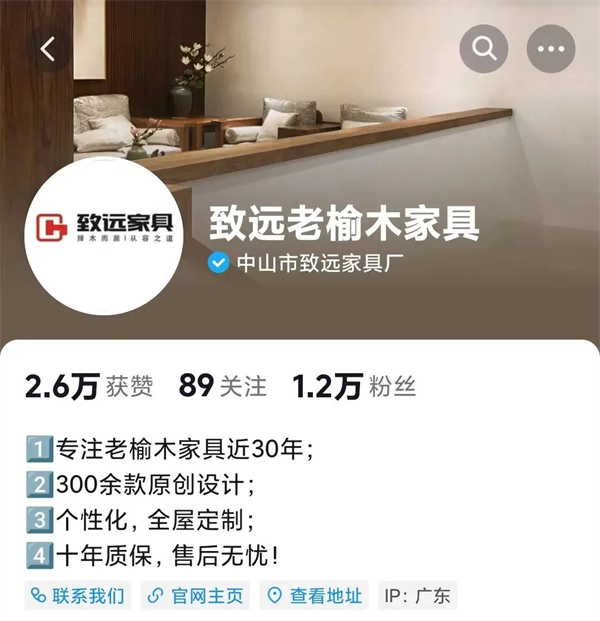
Task: Open the 2.6万 获赞 likes count
Action: [88, 386]
